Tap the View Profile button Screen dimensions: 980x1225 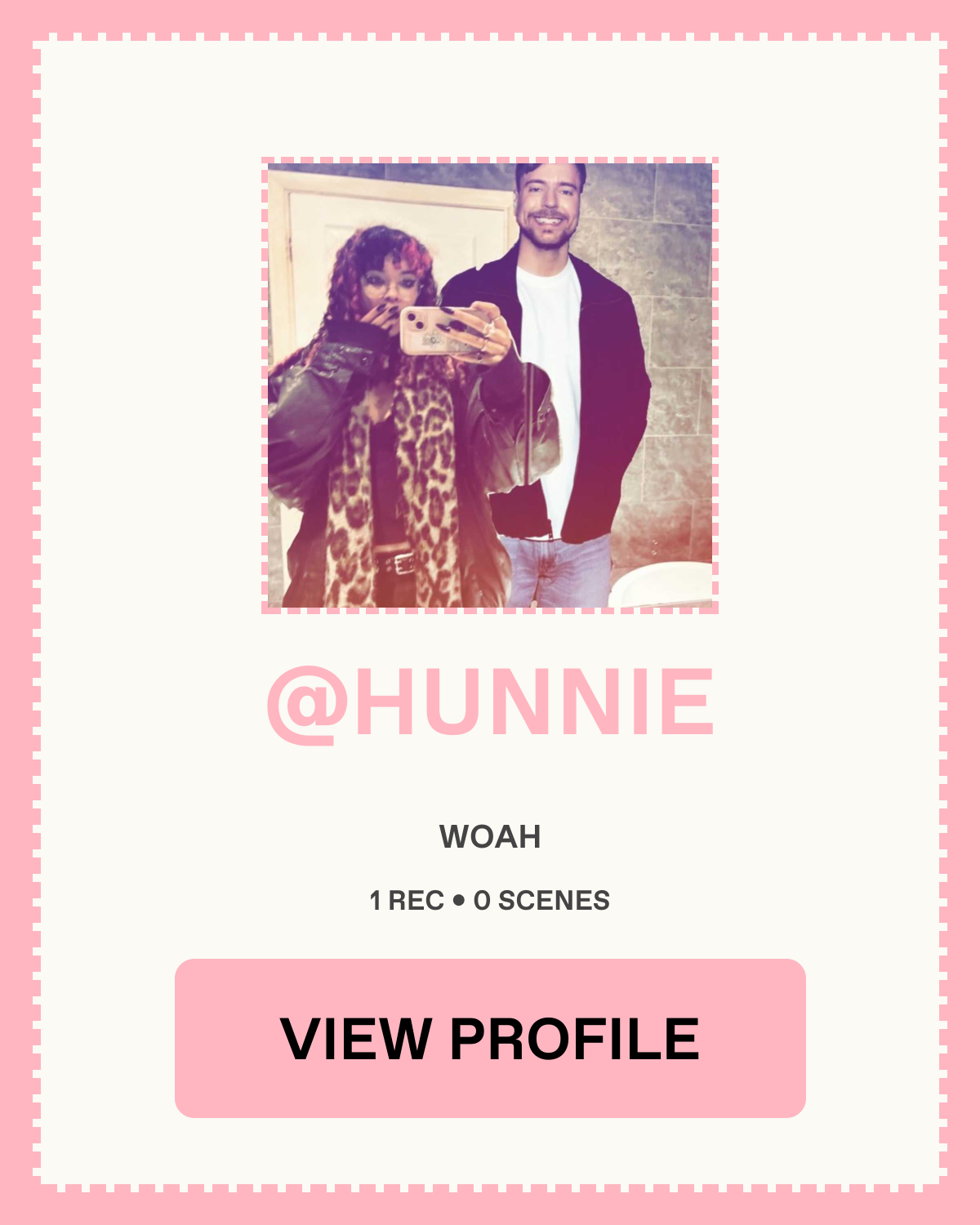click(x=490, y=1038)
